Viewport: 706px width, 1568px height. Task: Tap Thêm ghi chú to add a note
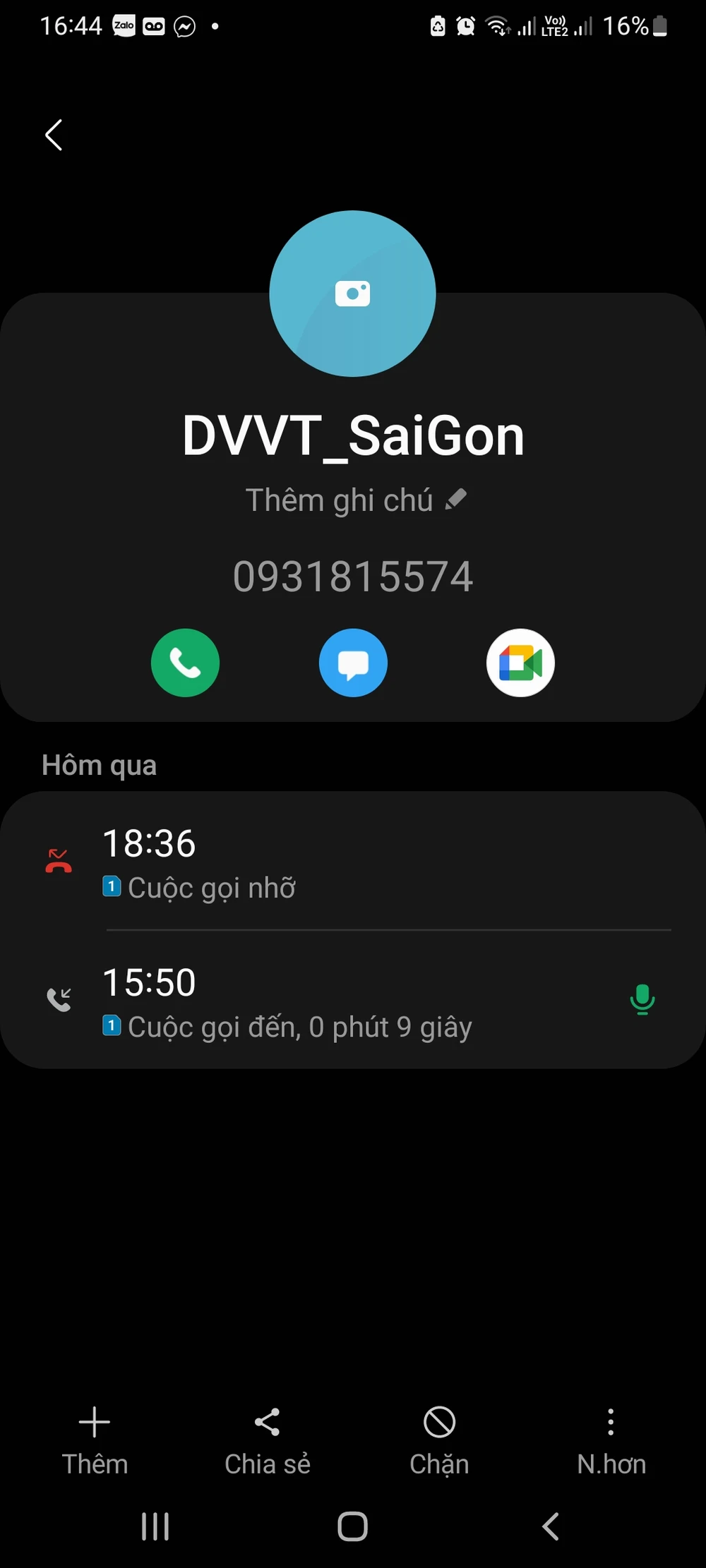pos(340,499)
